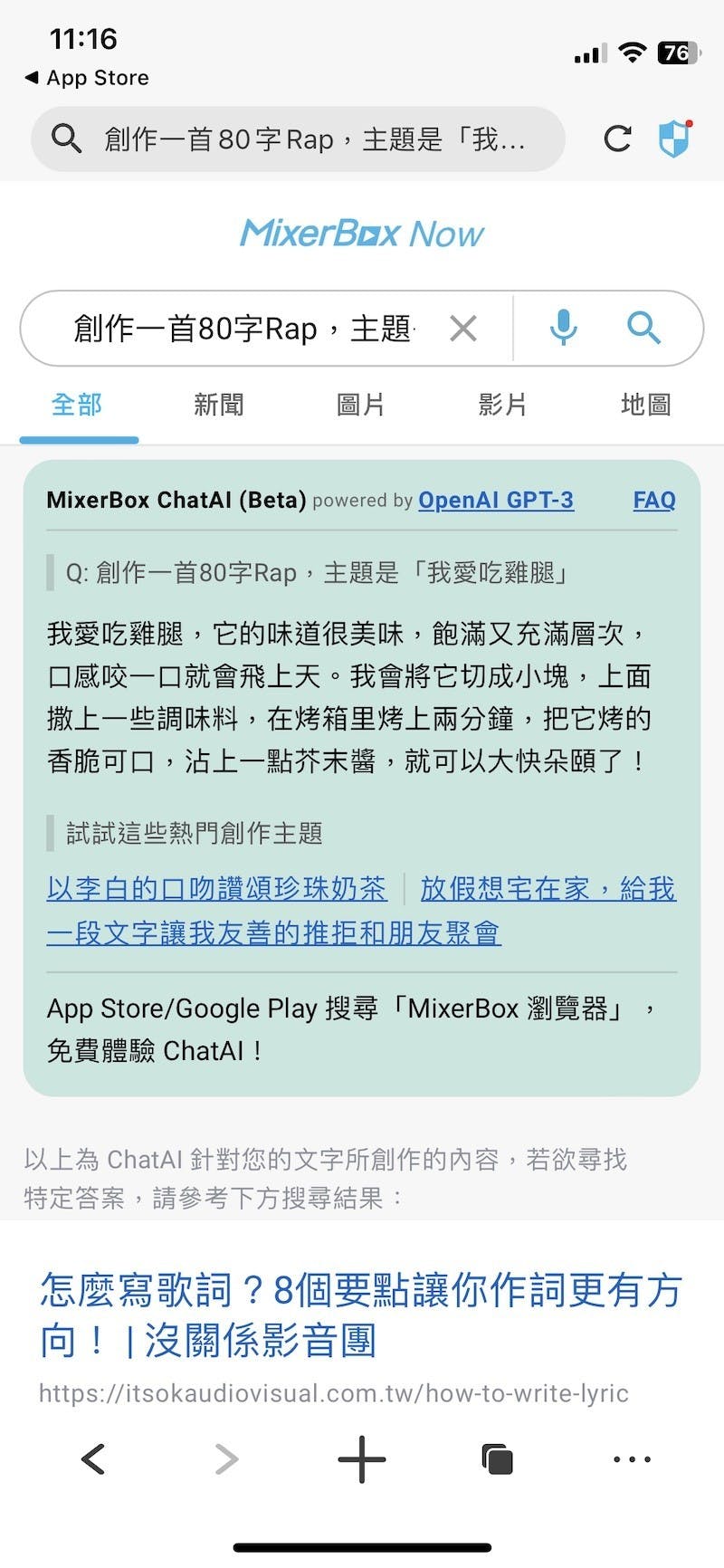The width and height of the screenshot is (724, 1568).
Task: Open the 怎麼寫歌詞 search result
Action: (x=360, y=1315)
